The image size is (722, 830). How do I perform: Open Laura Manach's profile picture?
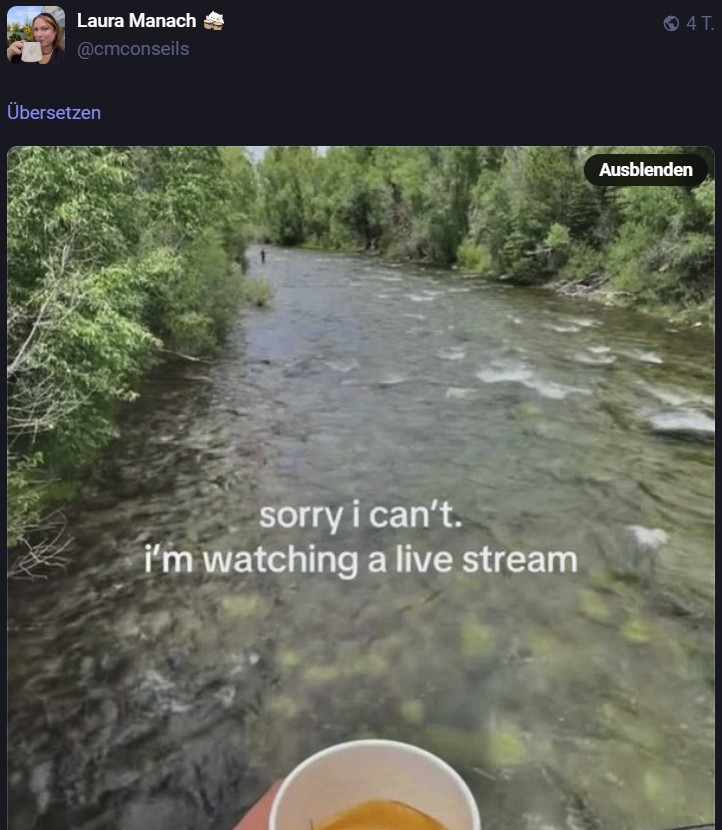[x=36, y=34]
